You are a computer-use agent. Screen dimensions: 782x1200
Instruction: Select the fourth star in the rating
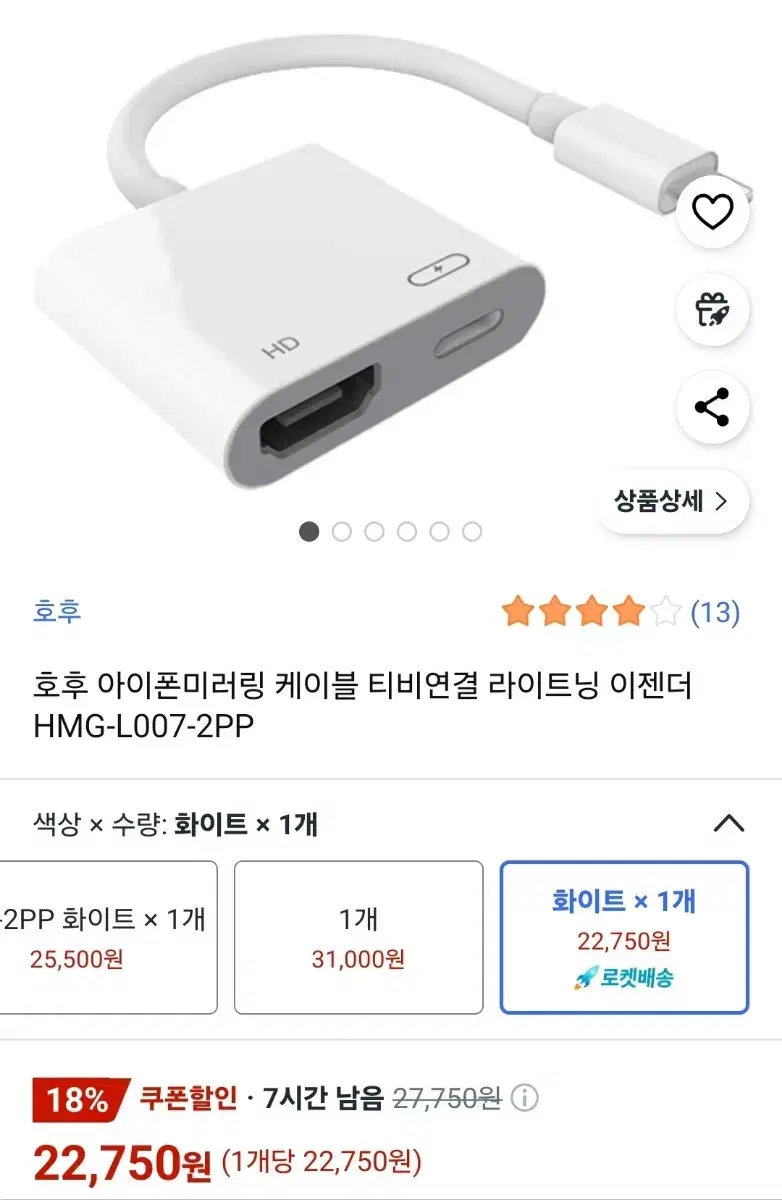pyautogui.click(x=626, y=611)
